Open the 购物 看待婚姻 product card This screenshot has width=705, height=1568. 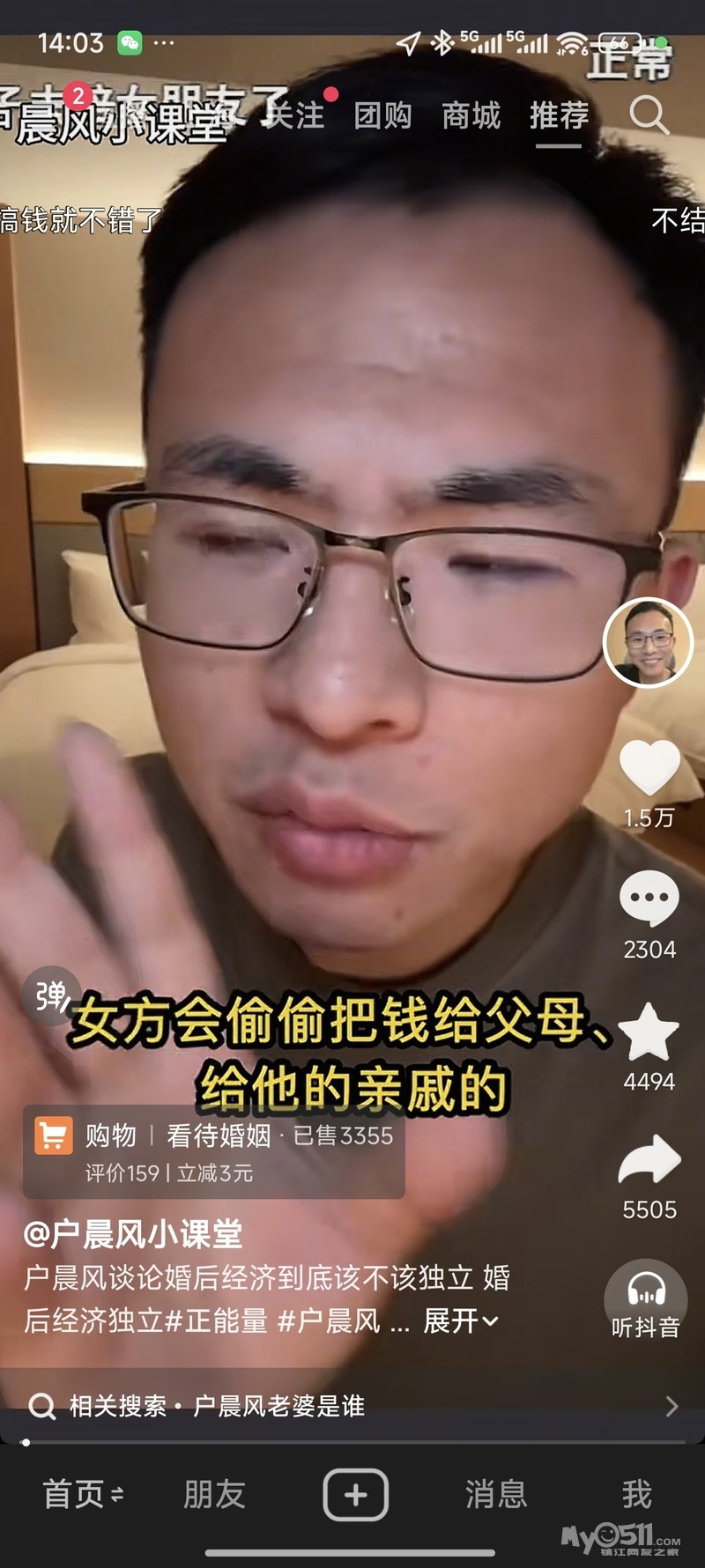click(x=213, y=1151)
